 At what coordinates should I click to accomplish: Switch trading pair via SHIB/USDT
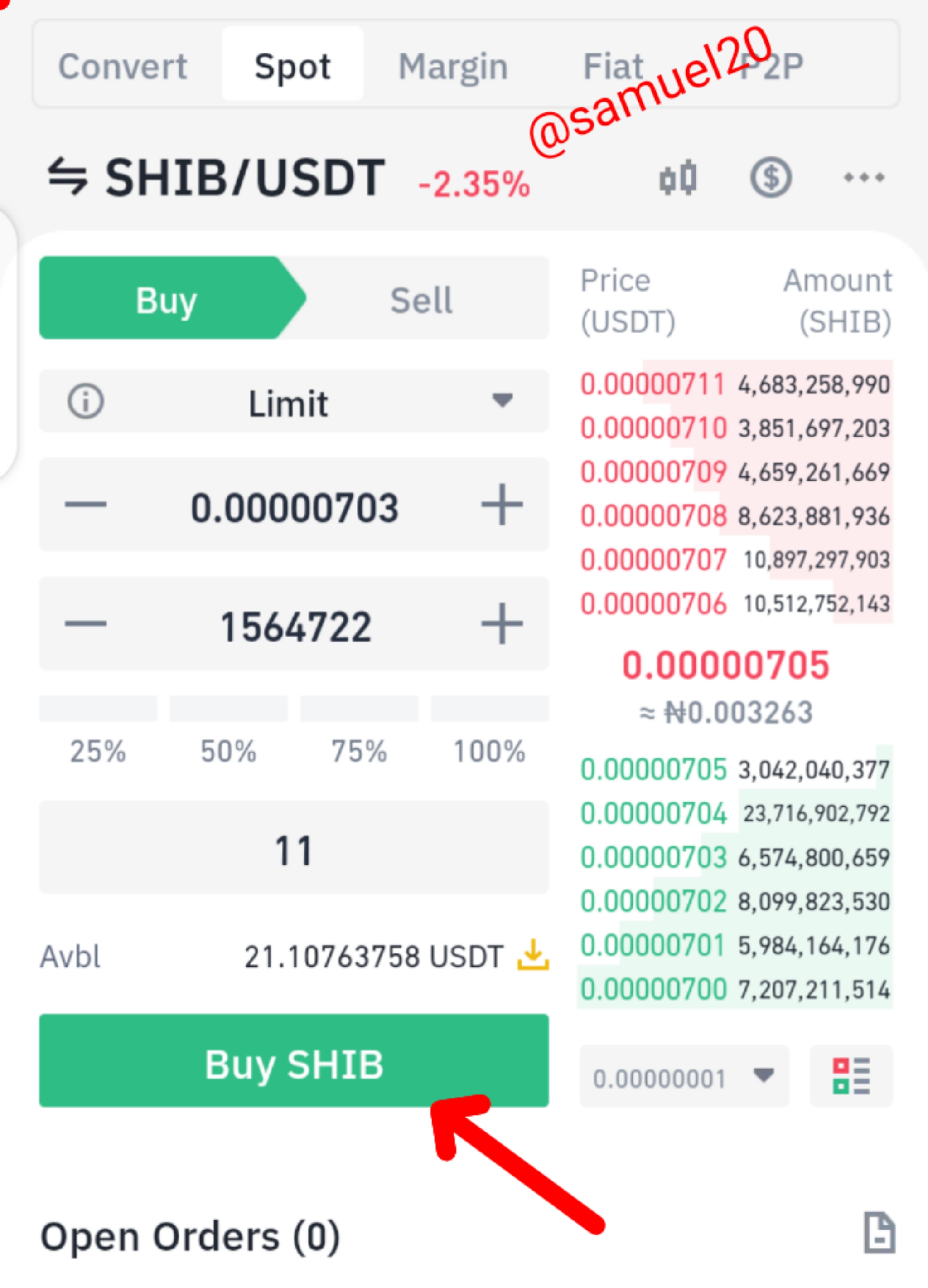pos(217,178)
